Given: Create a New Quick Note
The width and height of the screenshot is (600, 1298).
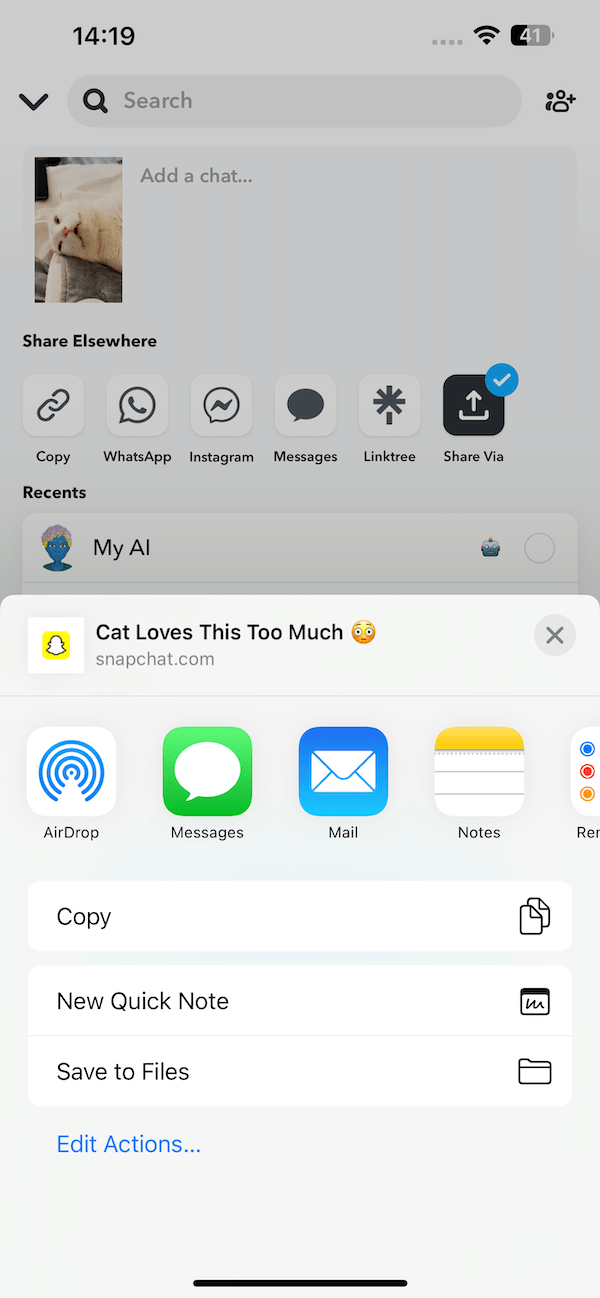Looking at the screenshot, I should click(x=299, y=1001).
